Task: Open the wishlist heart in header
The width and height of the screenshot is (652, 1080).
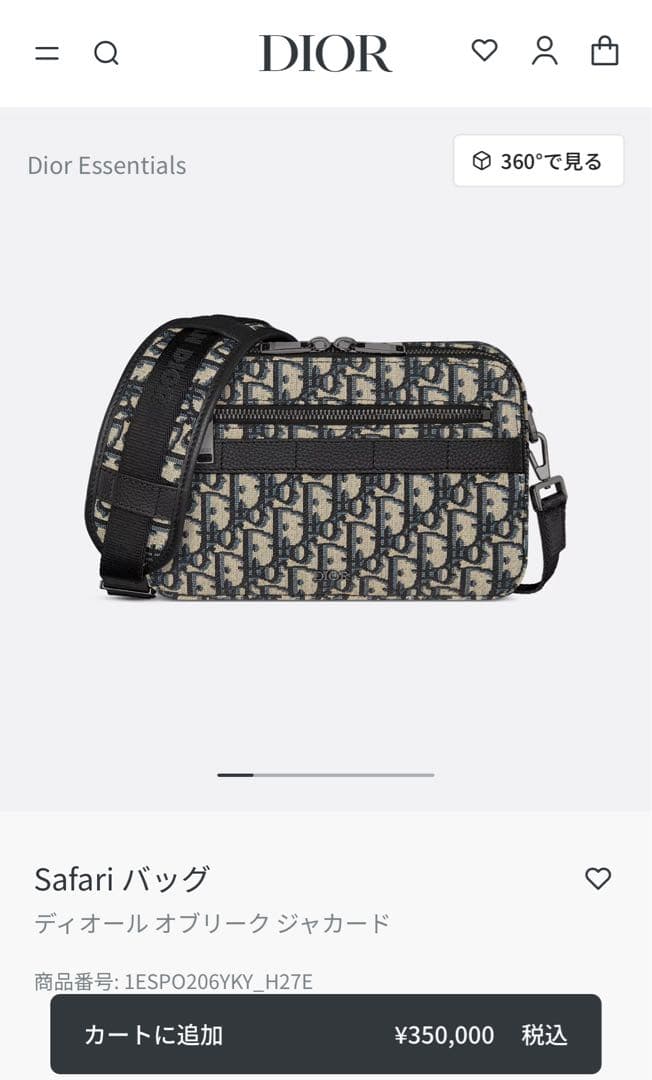Action: 484,50
